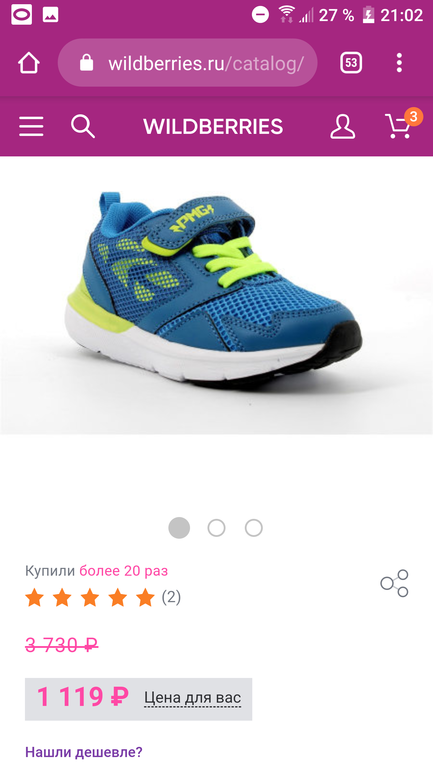Go to the Wildberries home logo
Viewport: 433px width, 770px height.
(x=213, y=127)
